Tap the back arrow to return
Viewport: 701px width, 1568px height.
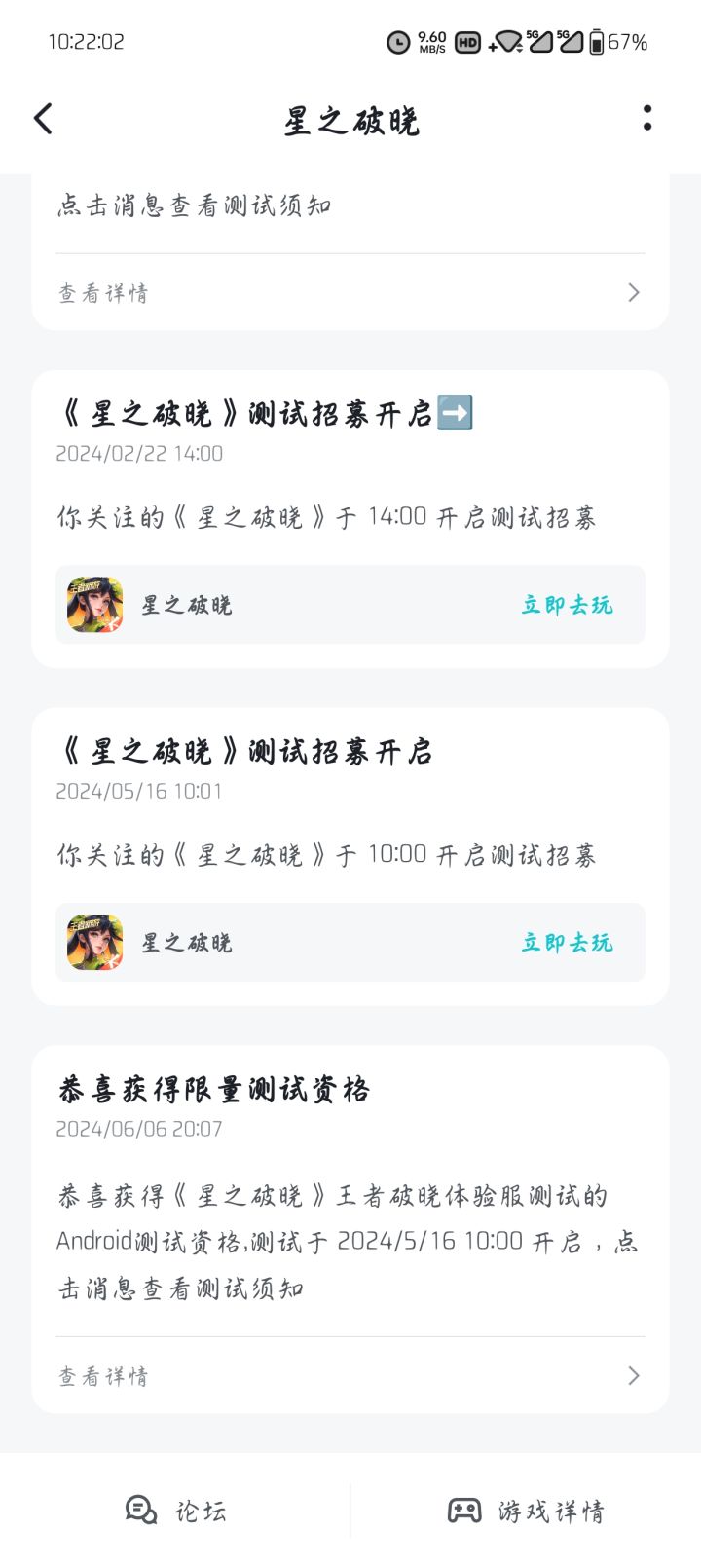pyautogui.click(x=43, y=118)
